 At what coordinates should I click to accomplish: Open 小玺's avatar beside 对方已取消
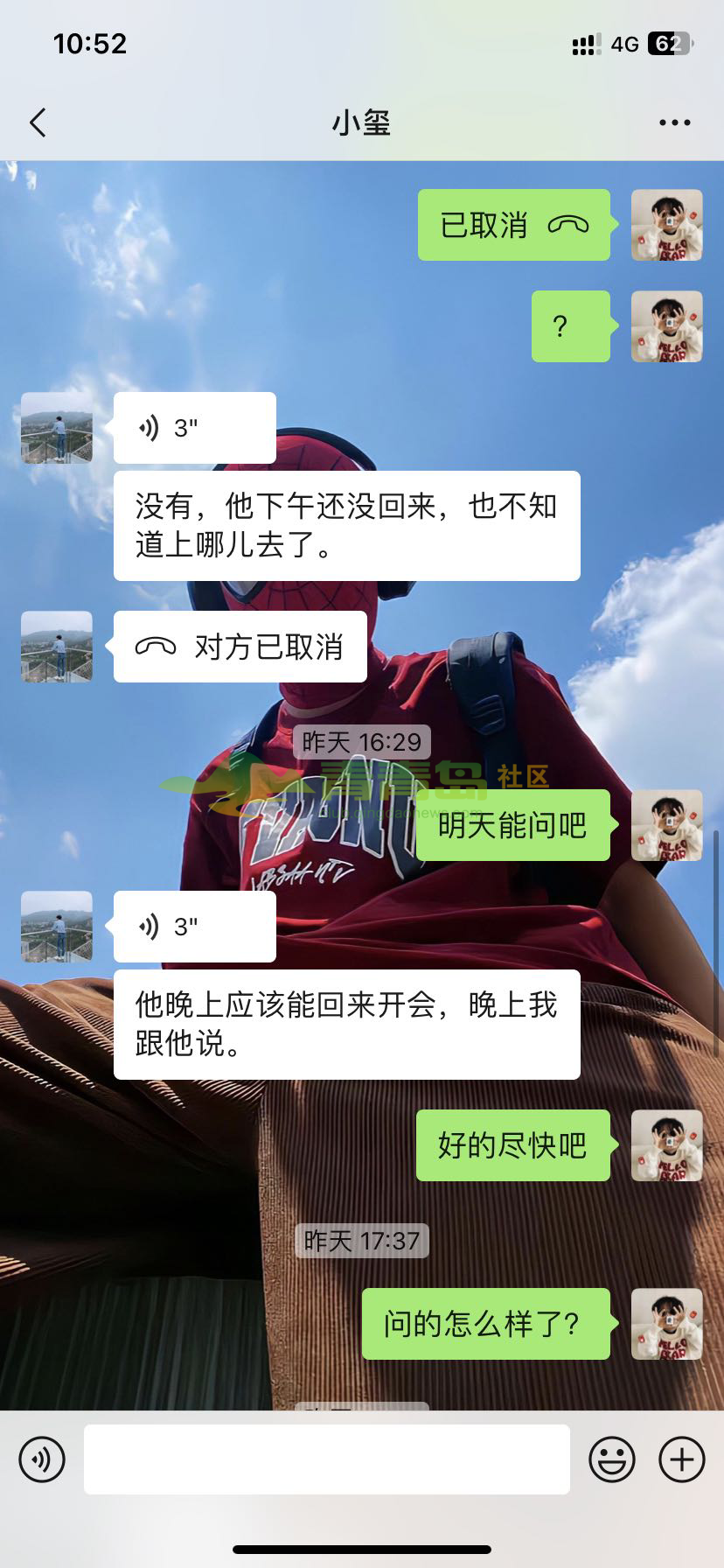coord(57,647)
